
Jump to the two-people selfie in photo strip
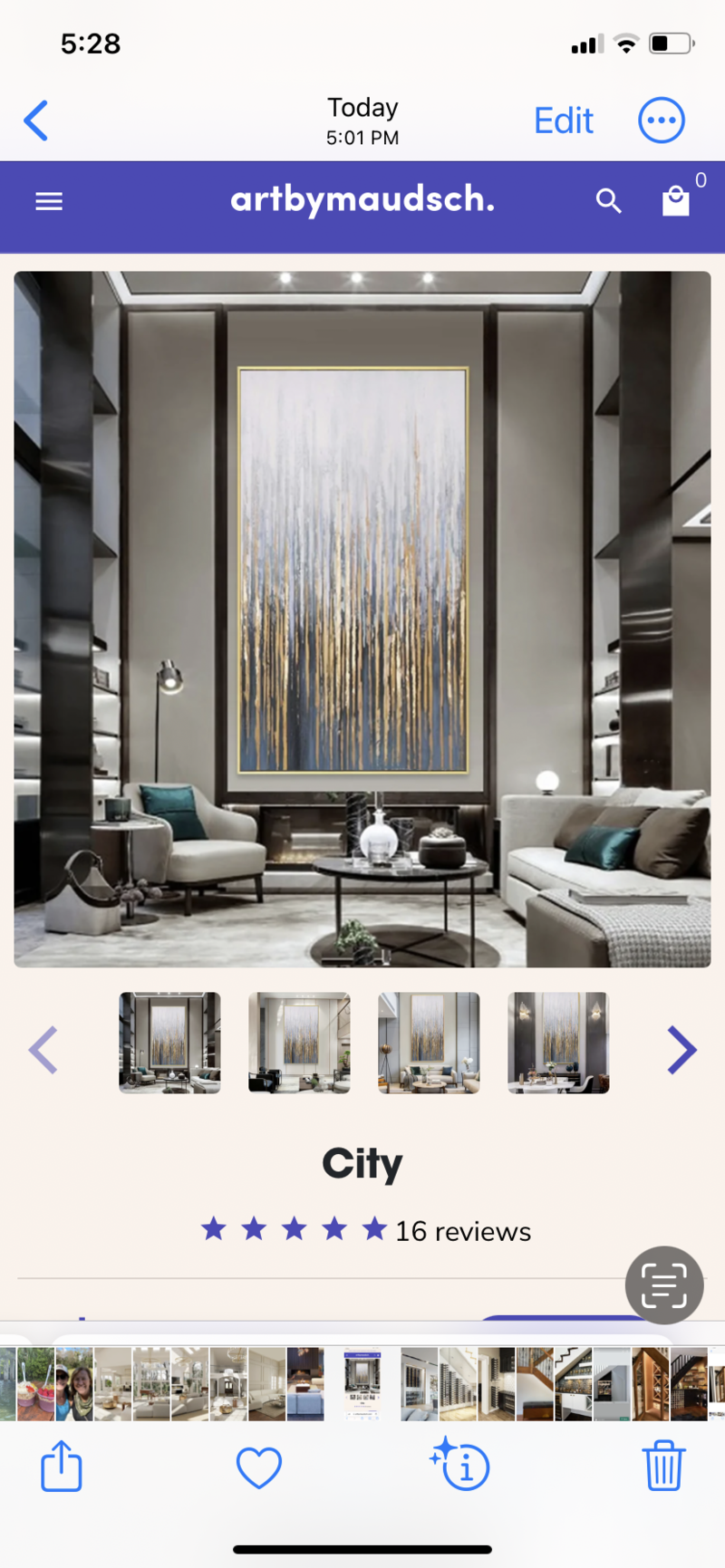coord(74,1383)
